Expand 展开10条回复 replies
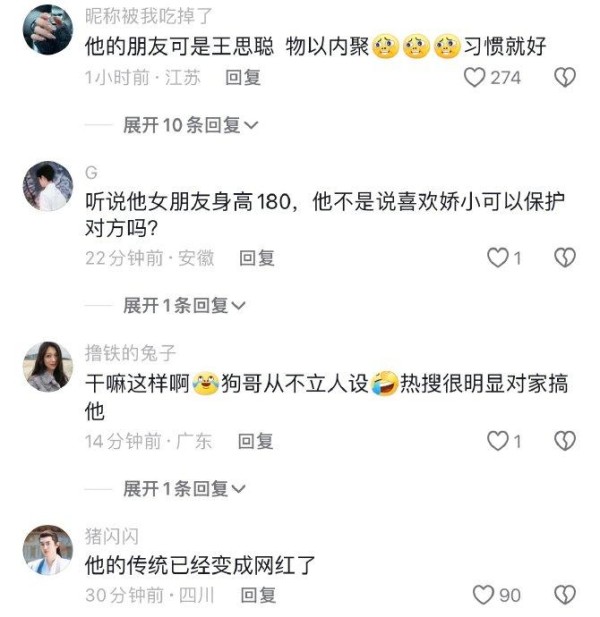 click(190, 125)
